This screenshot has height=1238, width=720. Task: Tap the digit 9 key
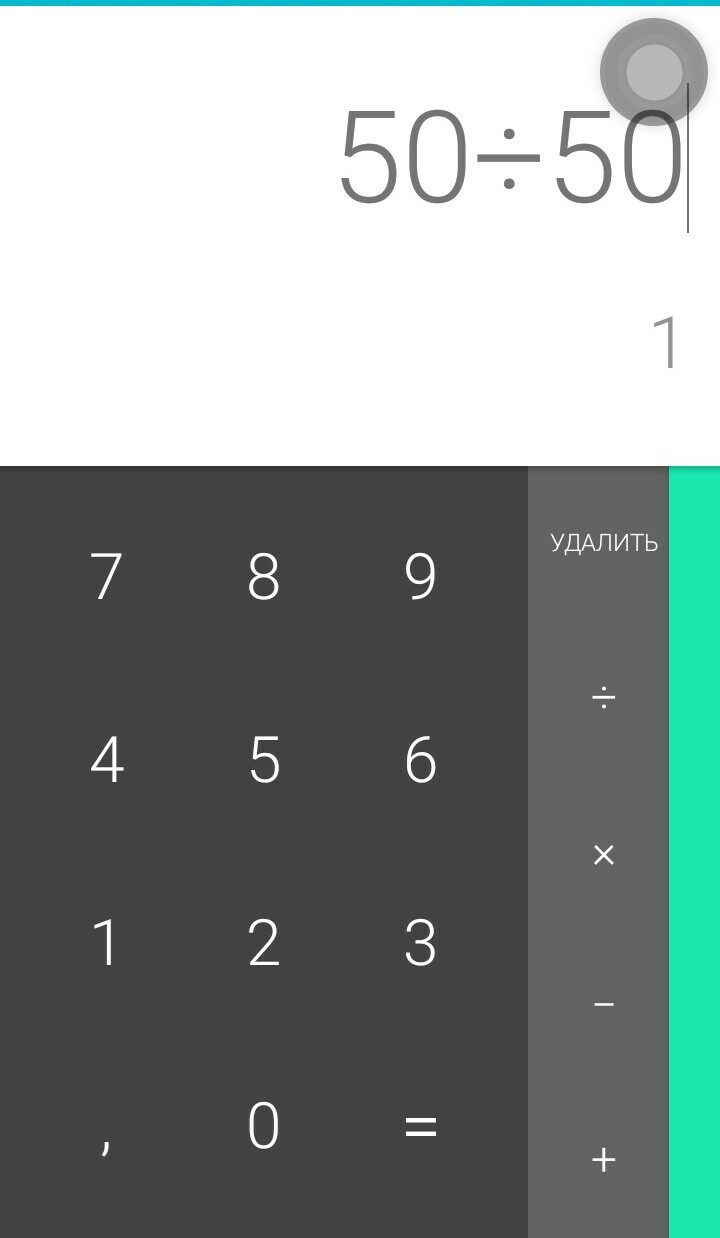pyautogui.click(x=420, y=576)
